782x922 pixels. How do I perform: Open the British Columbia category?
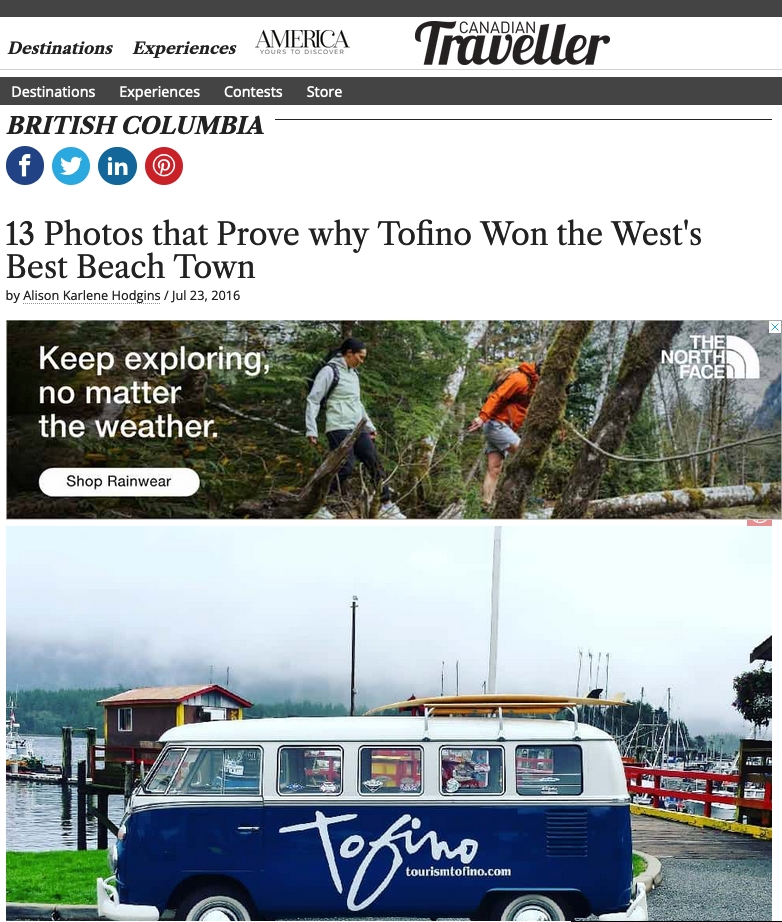pyautogui.click(x=135, y=126)
